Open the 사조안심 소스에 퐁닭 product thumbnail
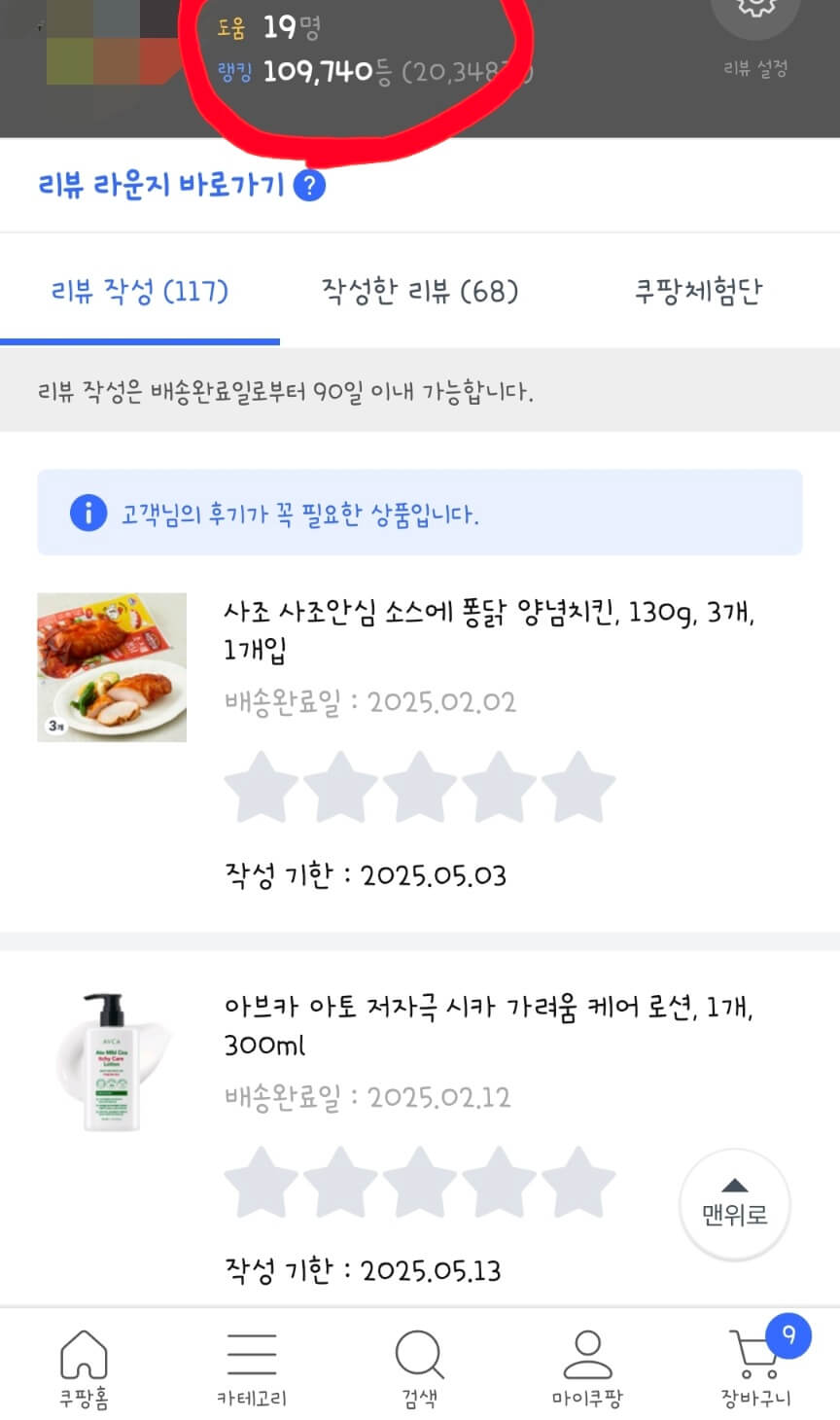Image resolution: width=840 pixels, height=1420 pixels. (112, 666)
